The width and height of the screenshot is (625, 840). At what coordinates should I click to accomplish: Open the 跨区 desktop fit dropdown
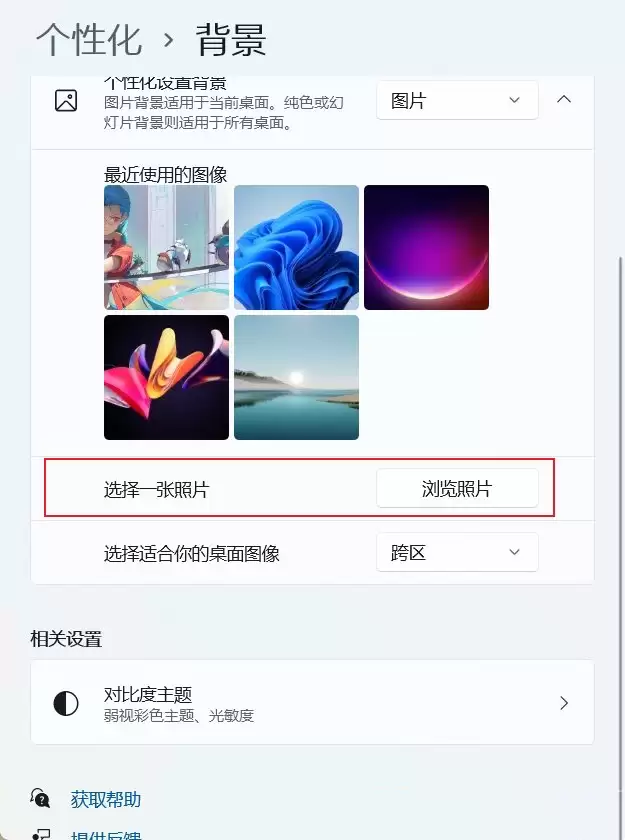pyautogui.click(x=457, y=553)
